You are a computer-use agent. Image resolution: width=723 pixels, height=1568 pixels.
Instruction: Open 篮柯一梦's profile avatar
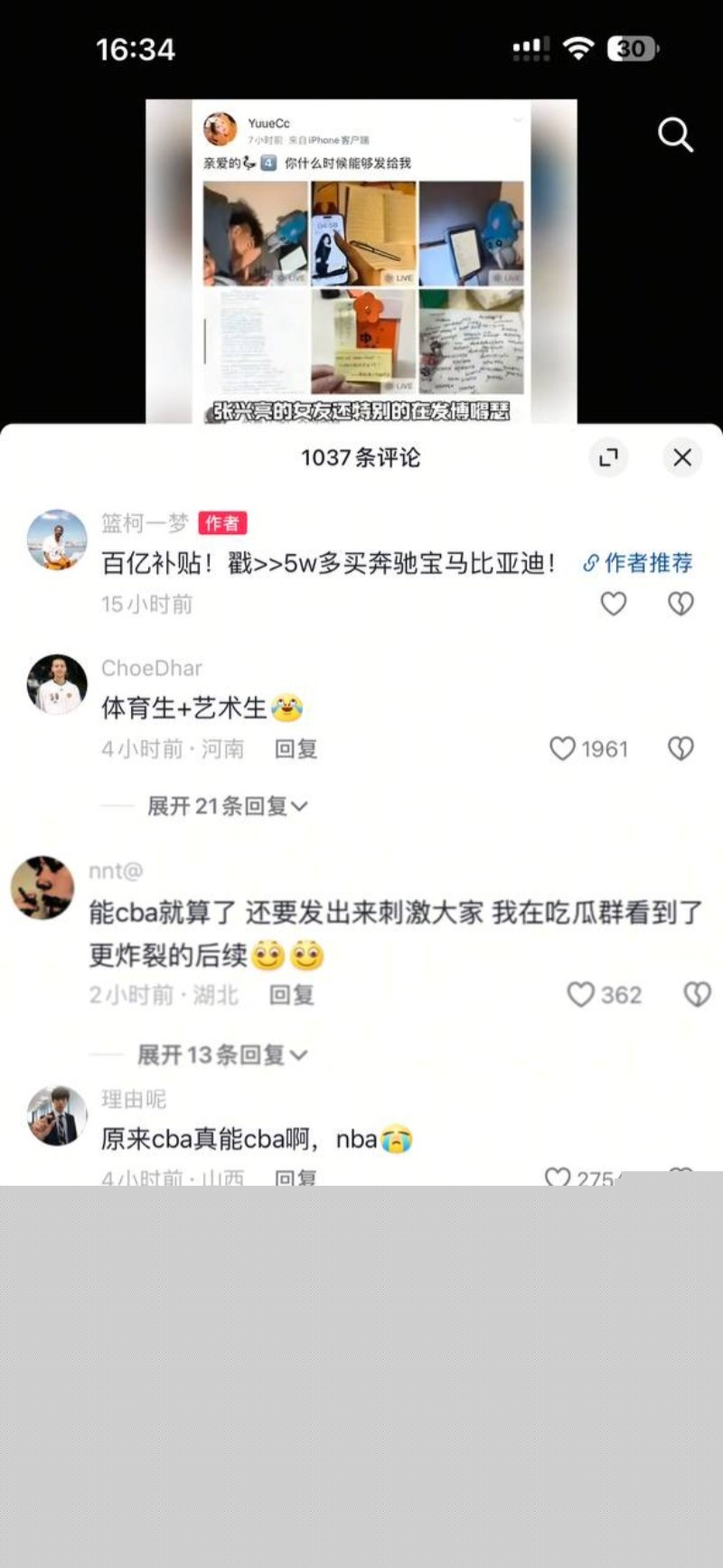coord(57,540)
